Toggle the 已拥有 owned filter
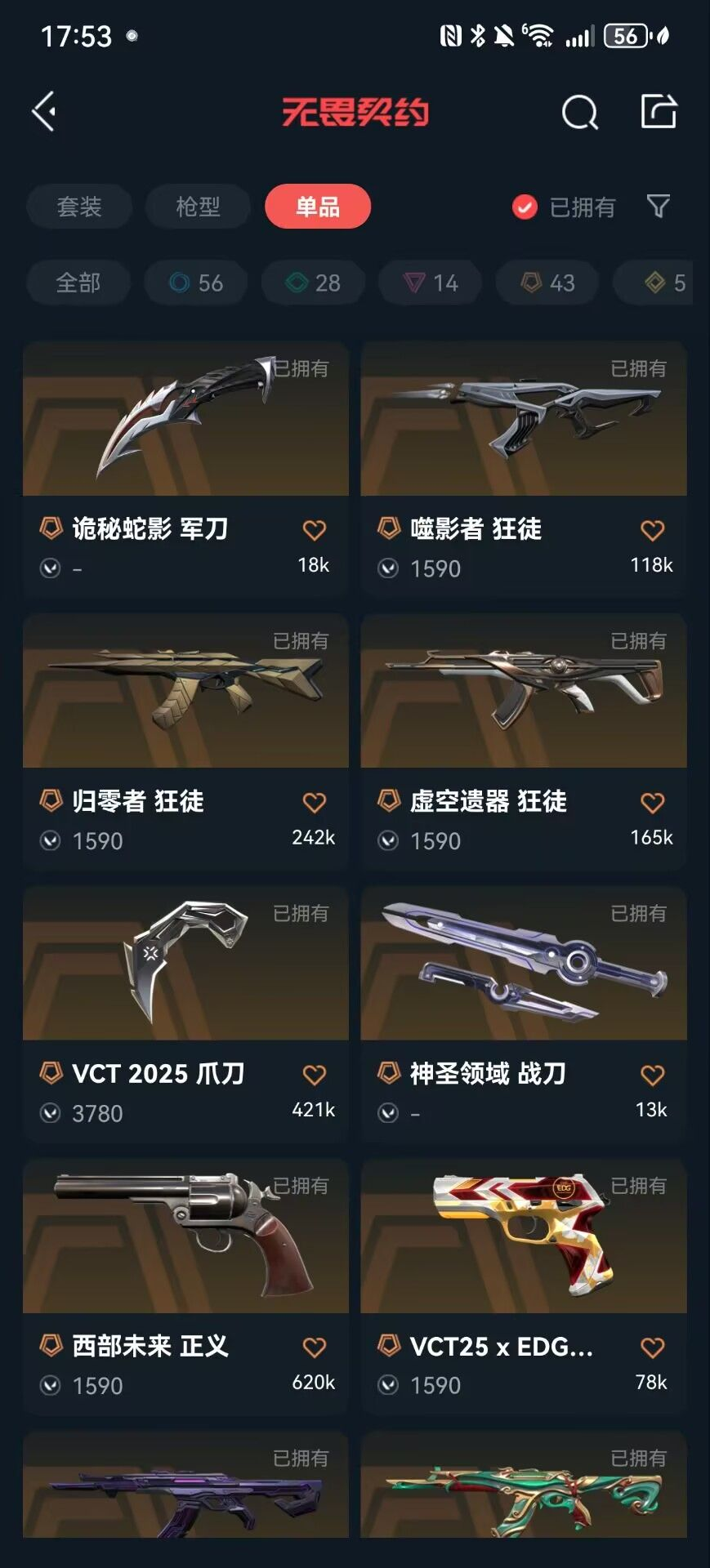710x1568 pixels. click(x=564, y=207)
